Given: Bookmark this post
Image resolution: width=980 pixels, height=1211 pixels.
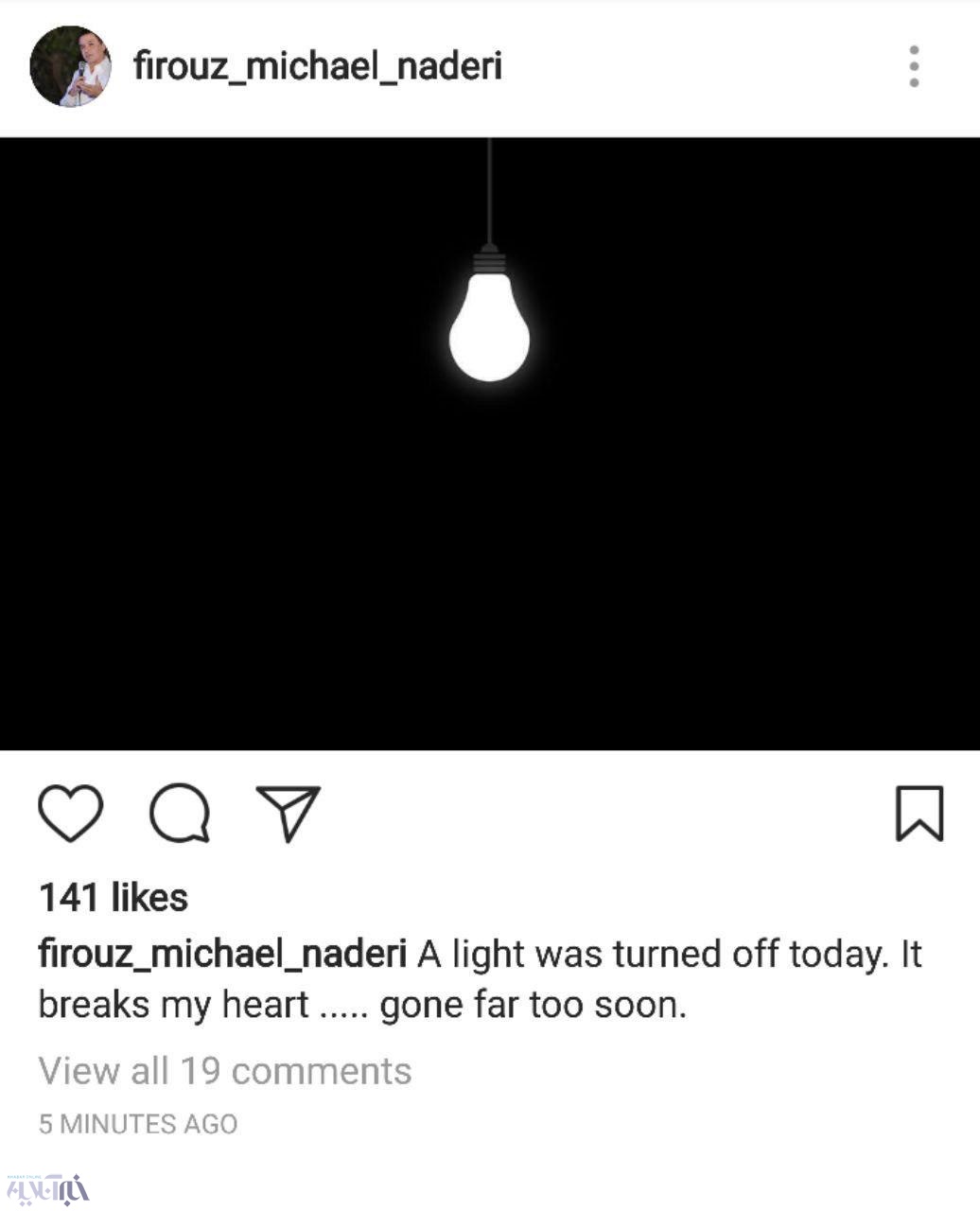Looking at the screenshot, I should coord(919,814).
